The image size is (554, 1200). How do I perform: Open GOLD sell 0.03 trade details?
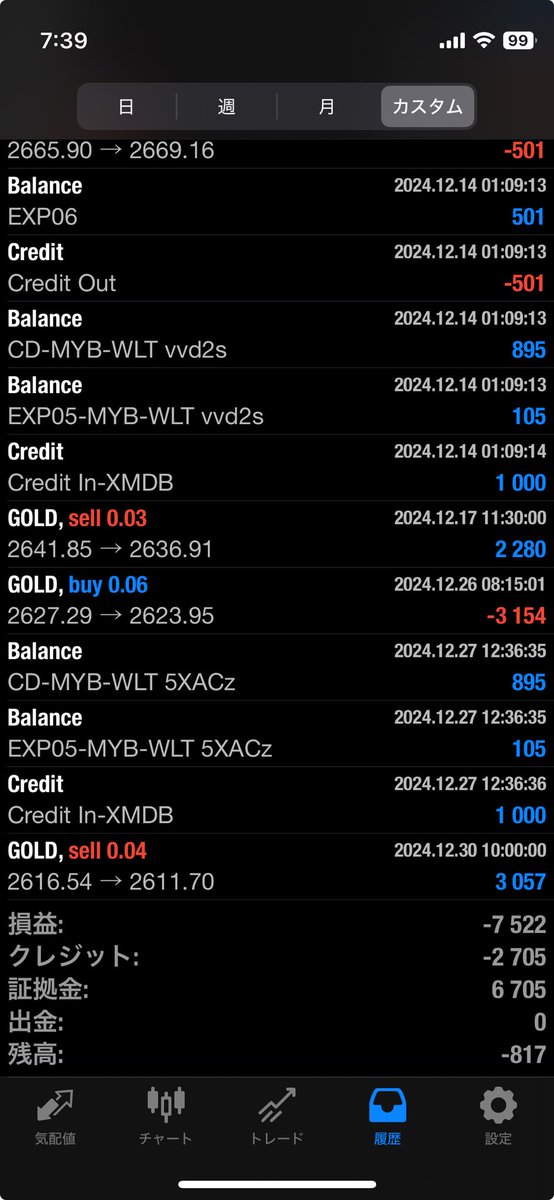(277, 534)
